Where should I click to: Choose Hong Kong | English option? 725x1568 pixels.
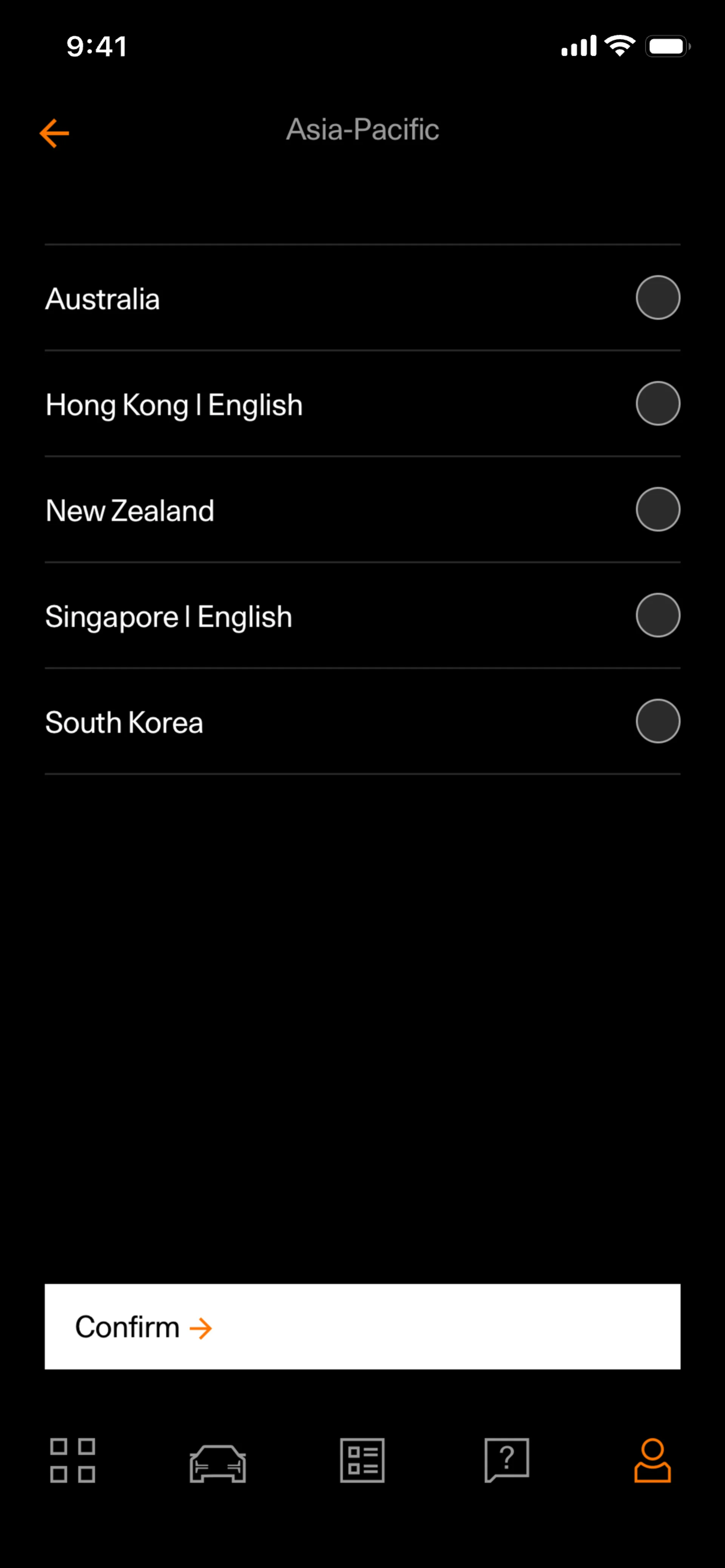[657, 403]
